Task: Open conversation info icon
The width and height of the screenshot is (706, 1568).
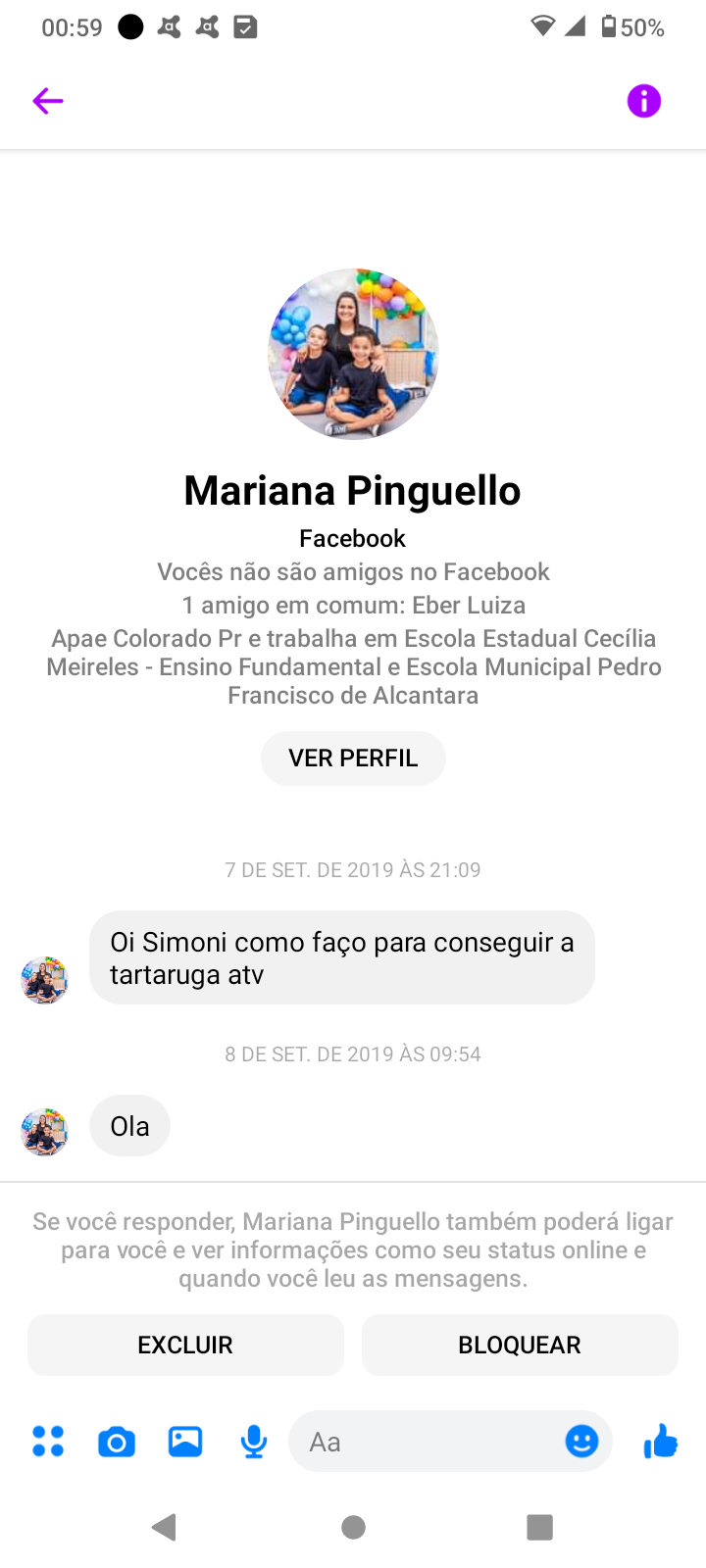Action: 643,101
